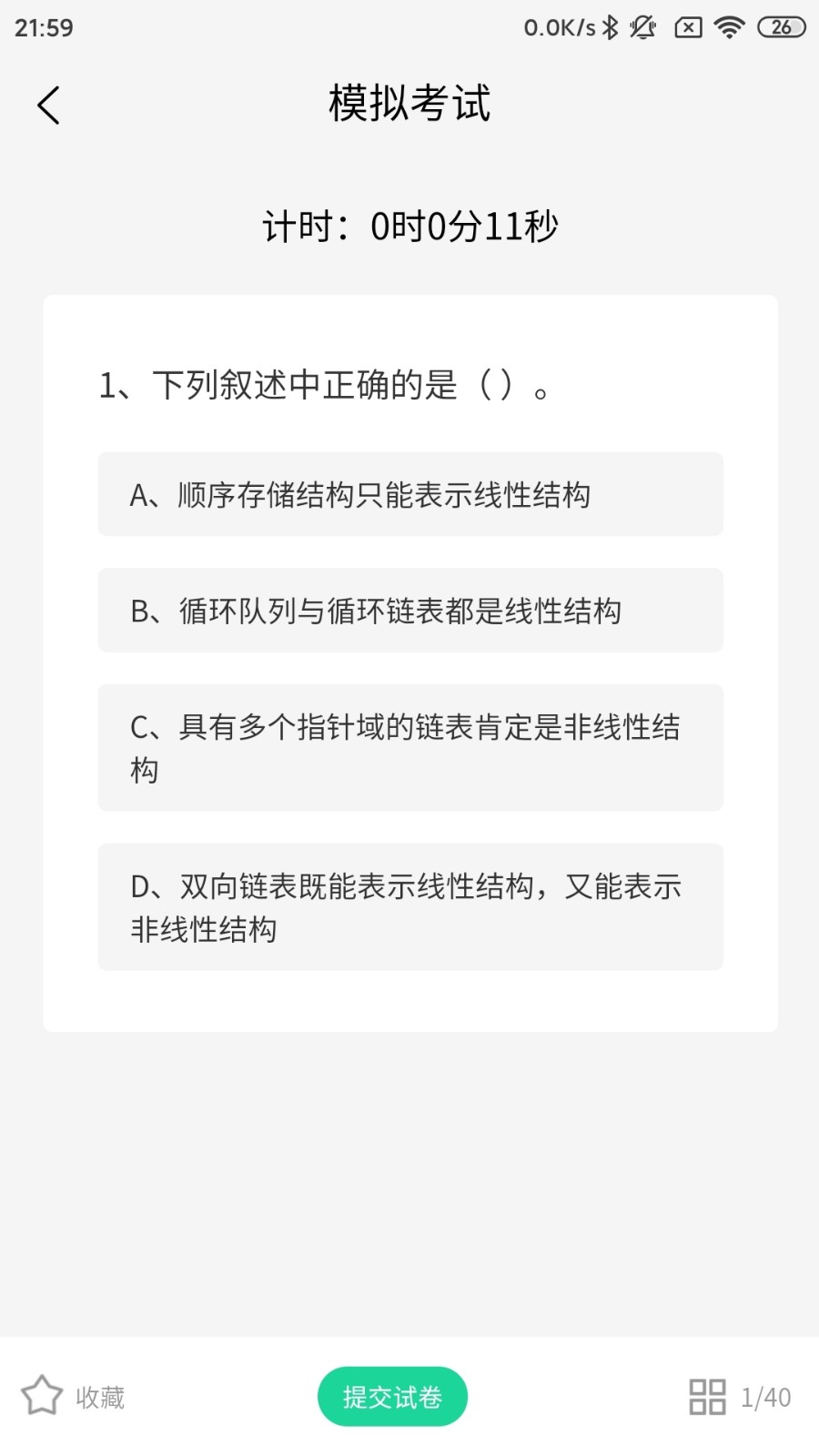Image resolution: width=819 pixels, height=1456 pixels.
Task: Click the favorite star icon
Action: pyautogui.click(x=43, y=1395)
